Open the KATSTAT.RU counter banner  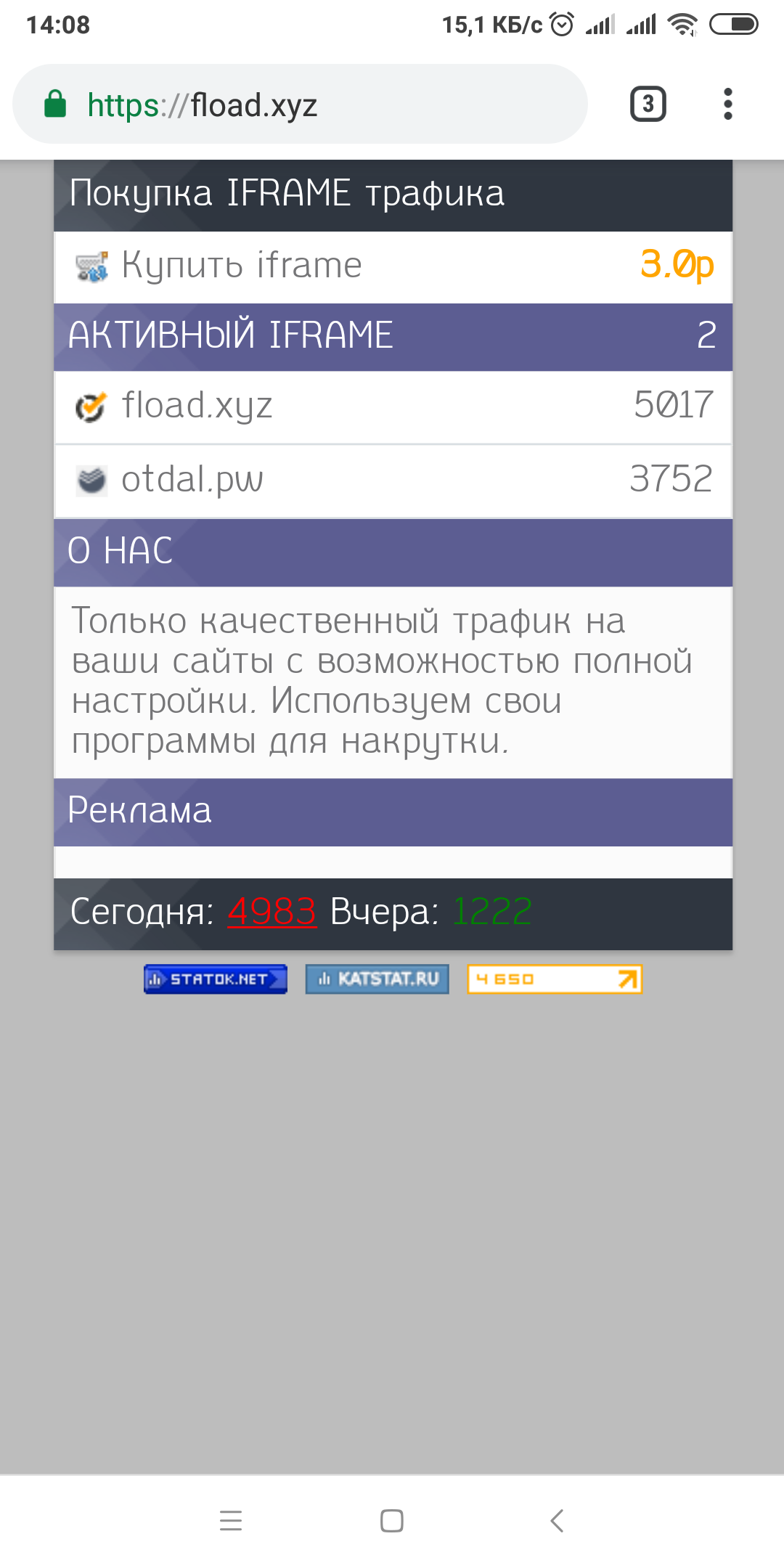(x=377, y=979)
